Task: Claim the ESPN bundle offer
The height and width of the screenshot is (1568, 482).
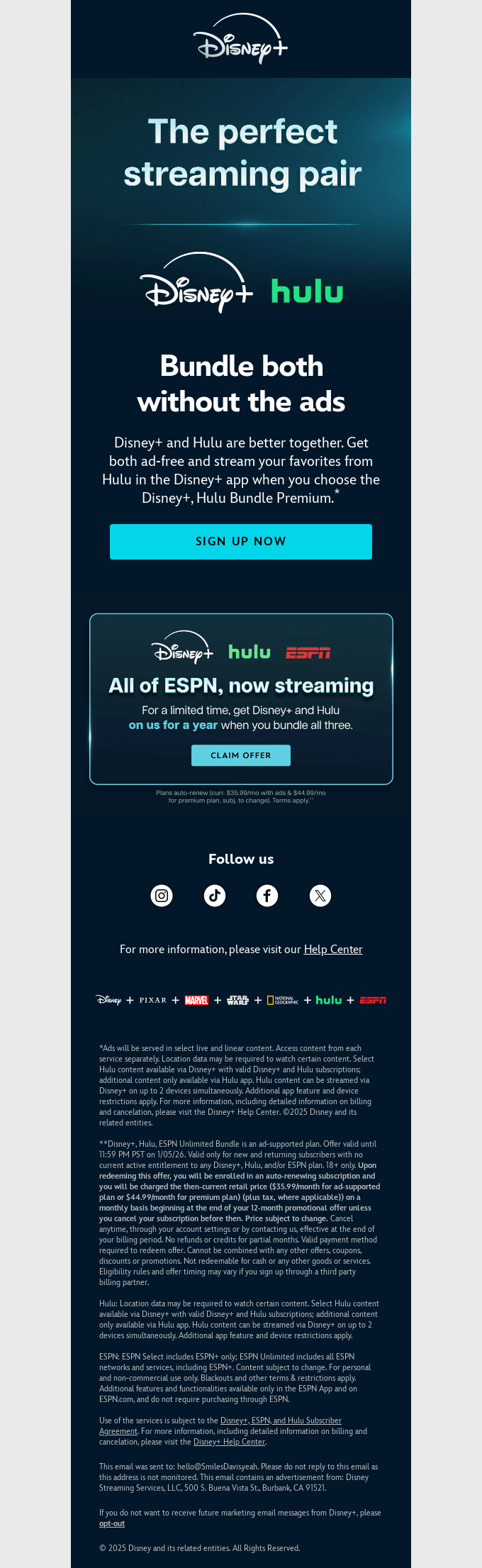Action: [x=241, y=755]
